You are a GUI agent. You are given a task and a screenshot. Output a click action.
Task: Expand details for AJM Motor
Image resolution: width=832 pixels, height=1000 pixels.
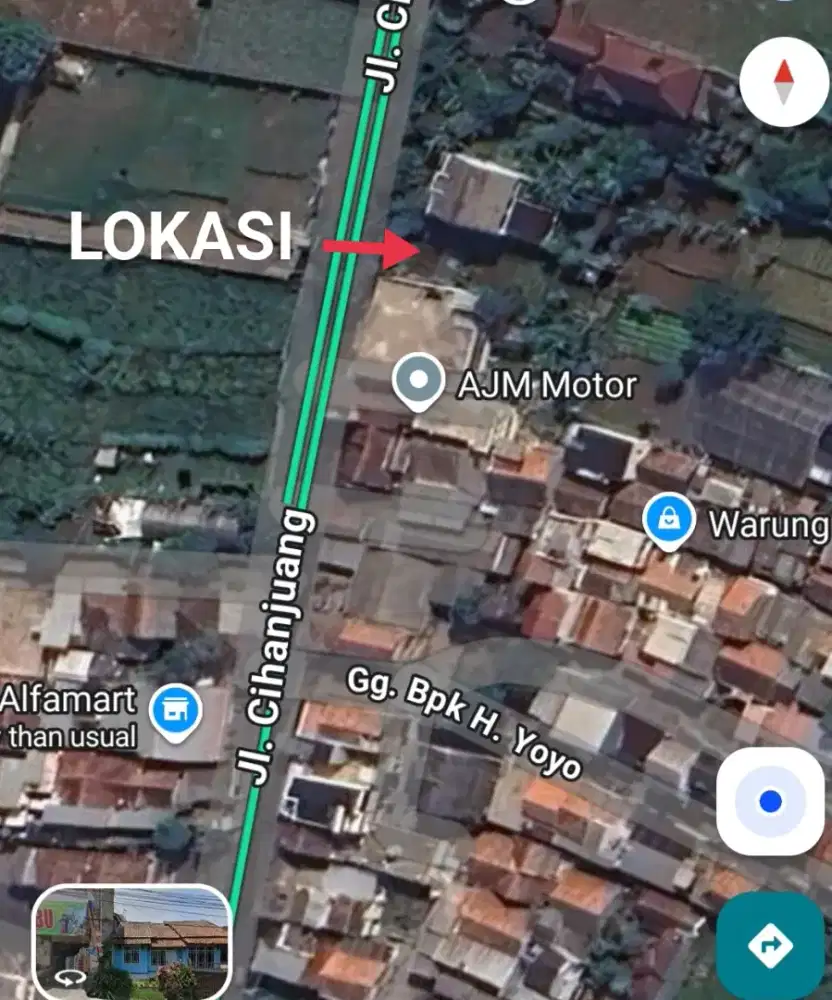point(545,383)
